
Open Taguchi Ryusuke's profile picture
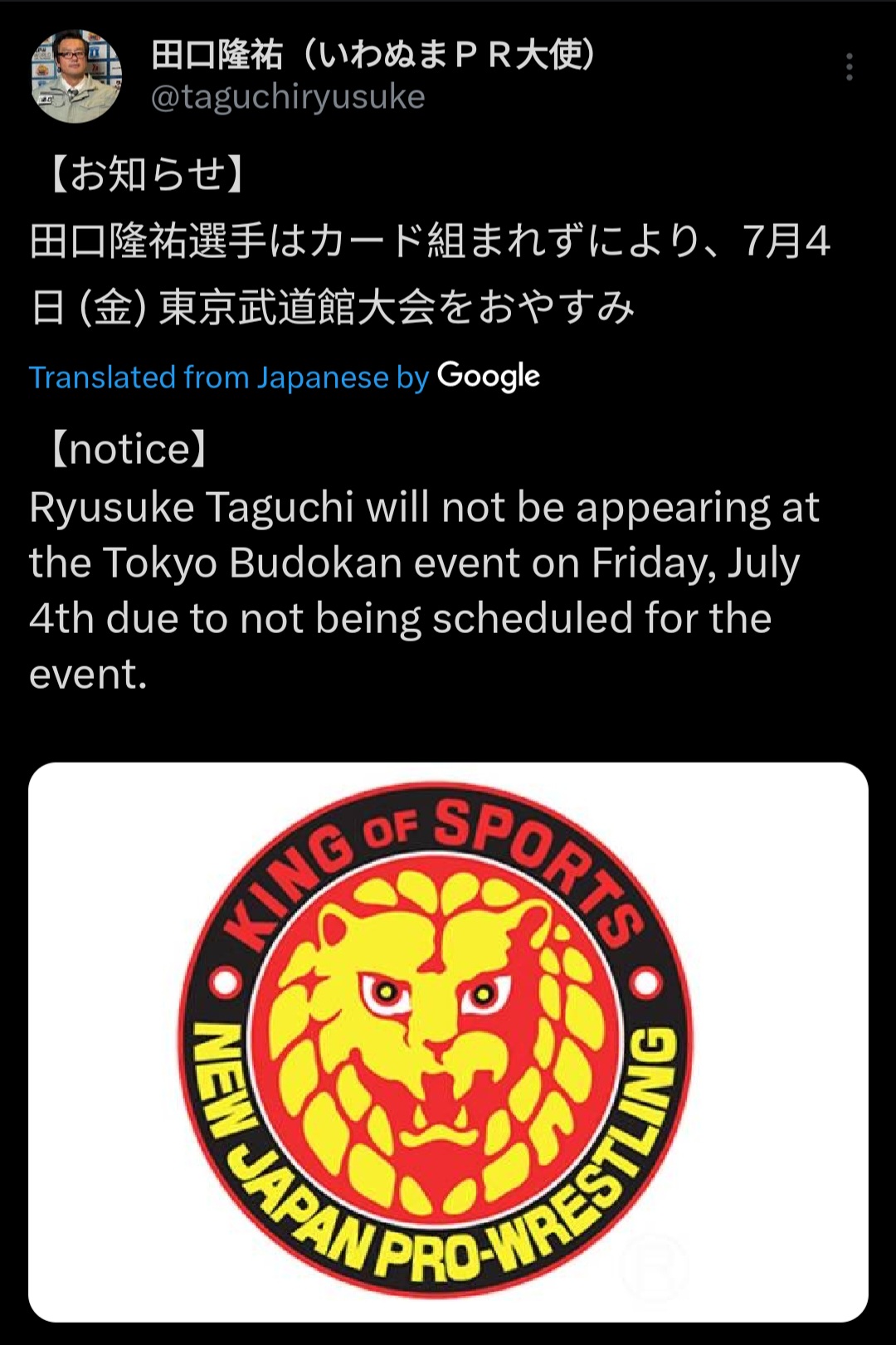click(76, 76)
